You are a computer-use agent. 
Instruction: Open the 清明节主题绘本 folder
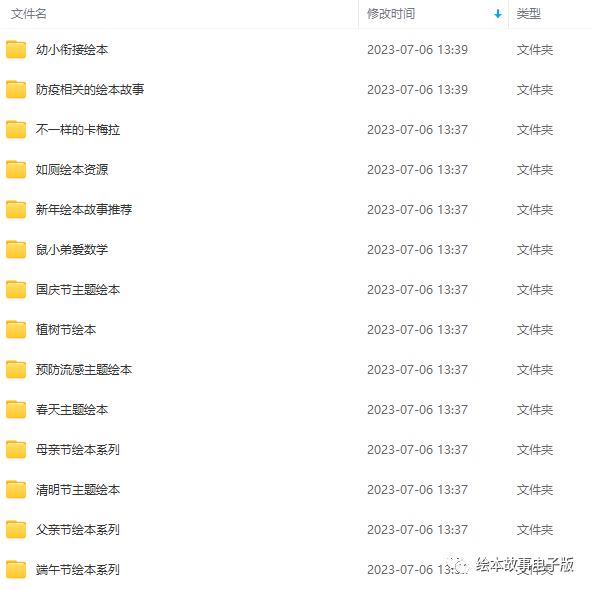point(78,490)
